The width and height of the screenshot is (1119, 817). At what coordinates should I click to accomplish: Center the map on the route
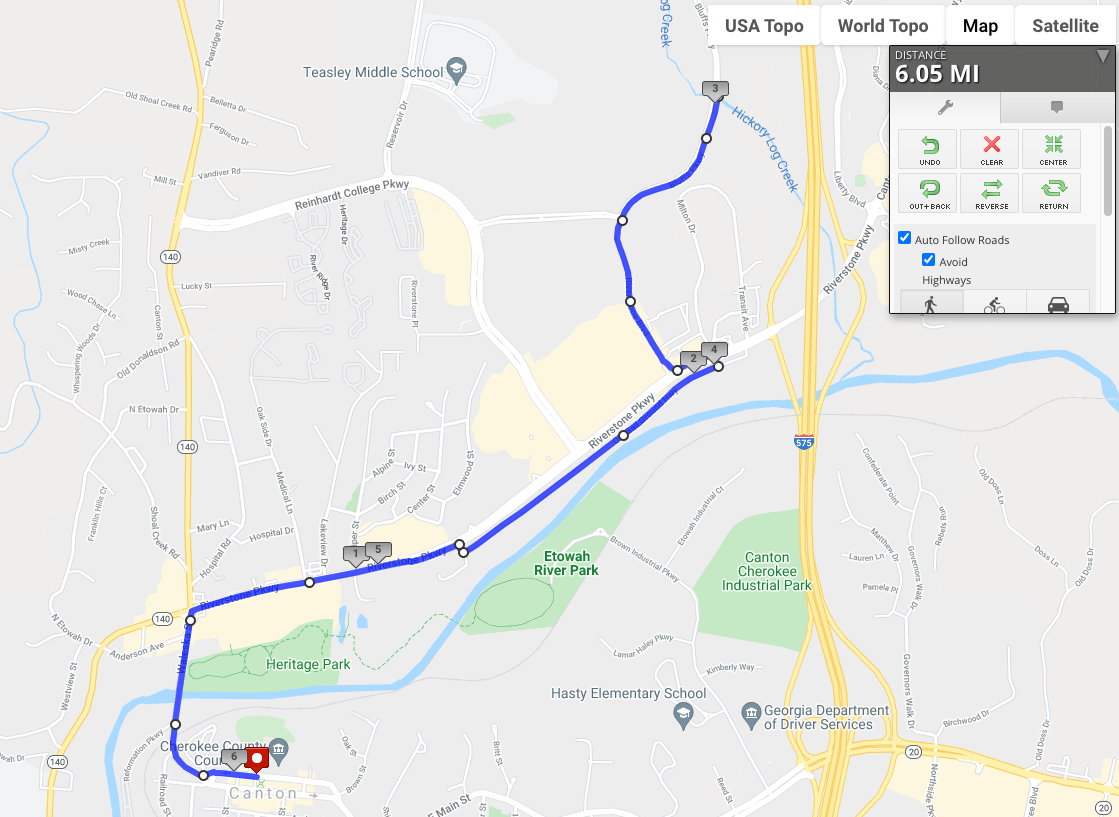[1053, 149]
